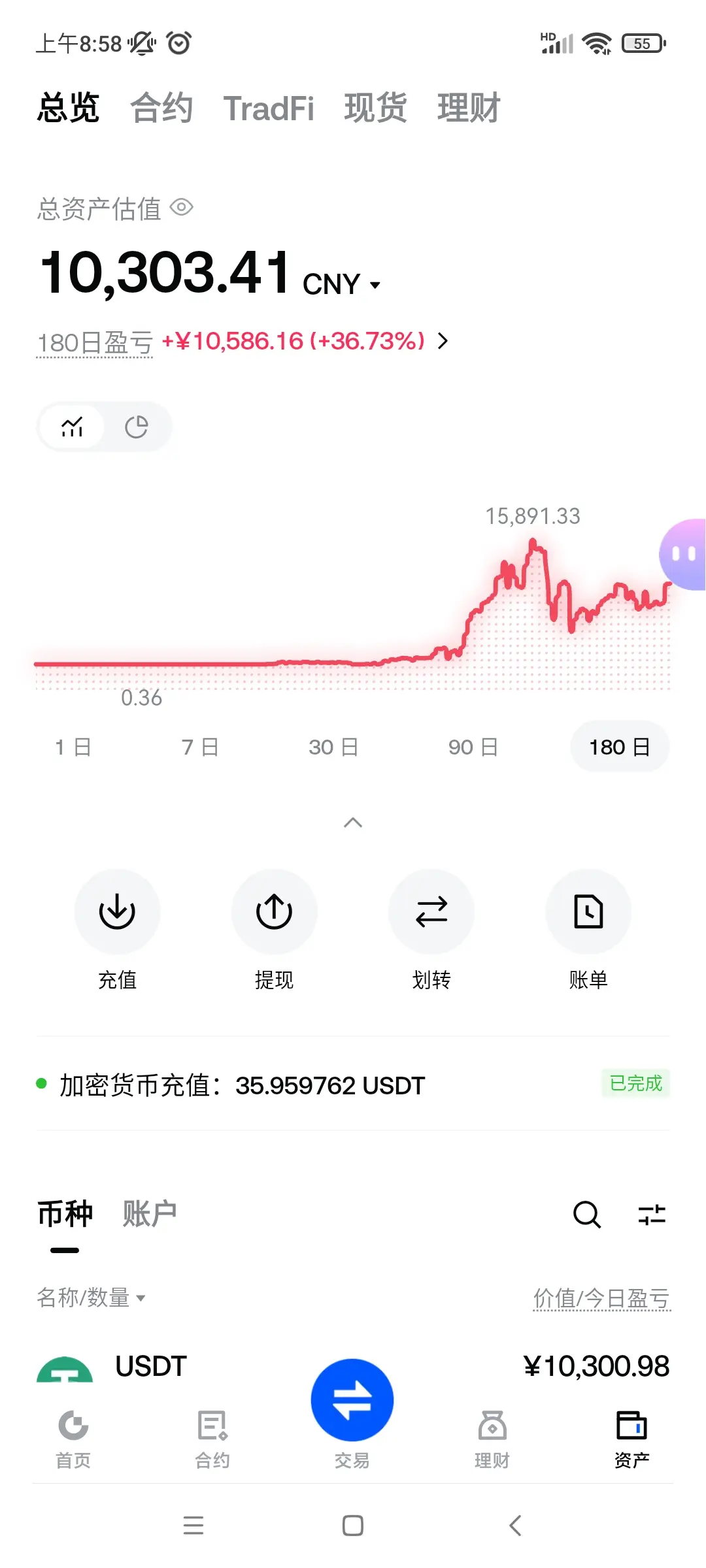Hide total asset value with eye icon

181,208
